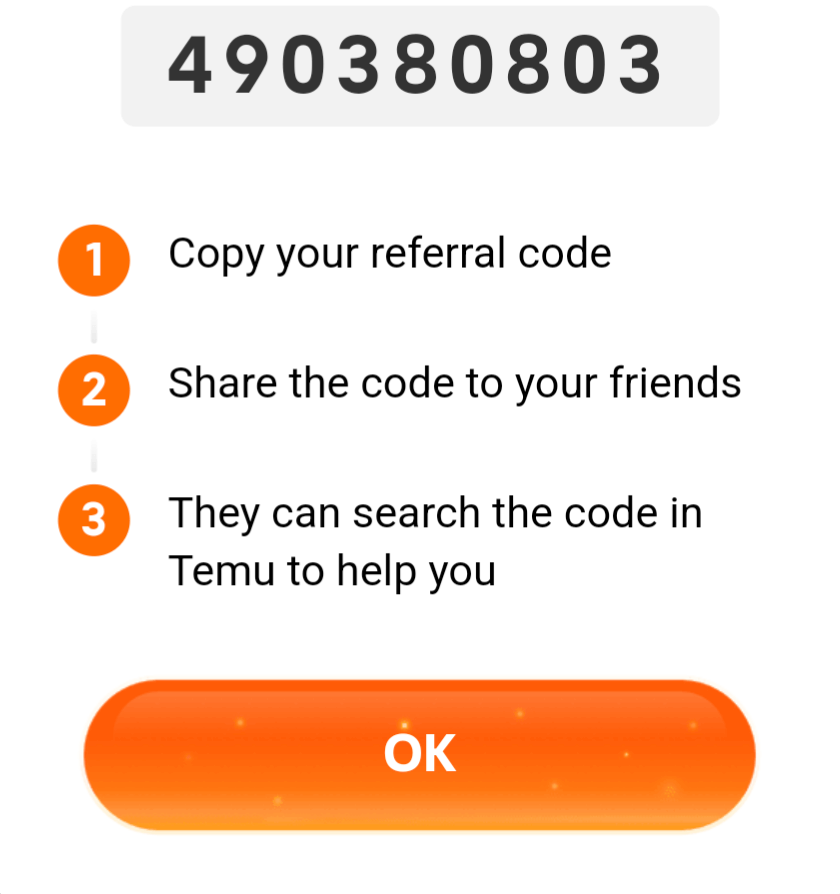The height and width of the screenshot is (894, 840).
Task: Click the connector line between steps 2 and 3
Action: [93, 455]
